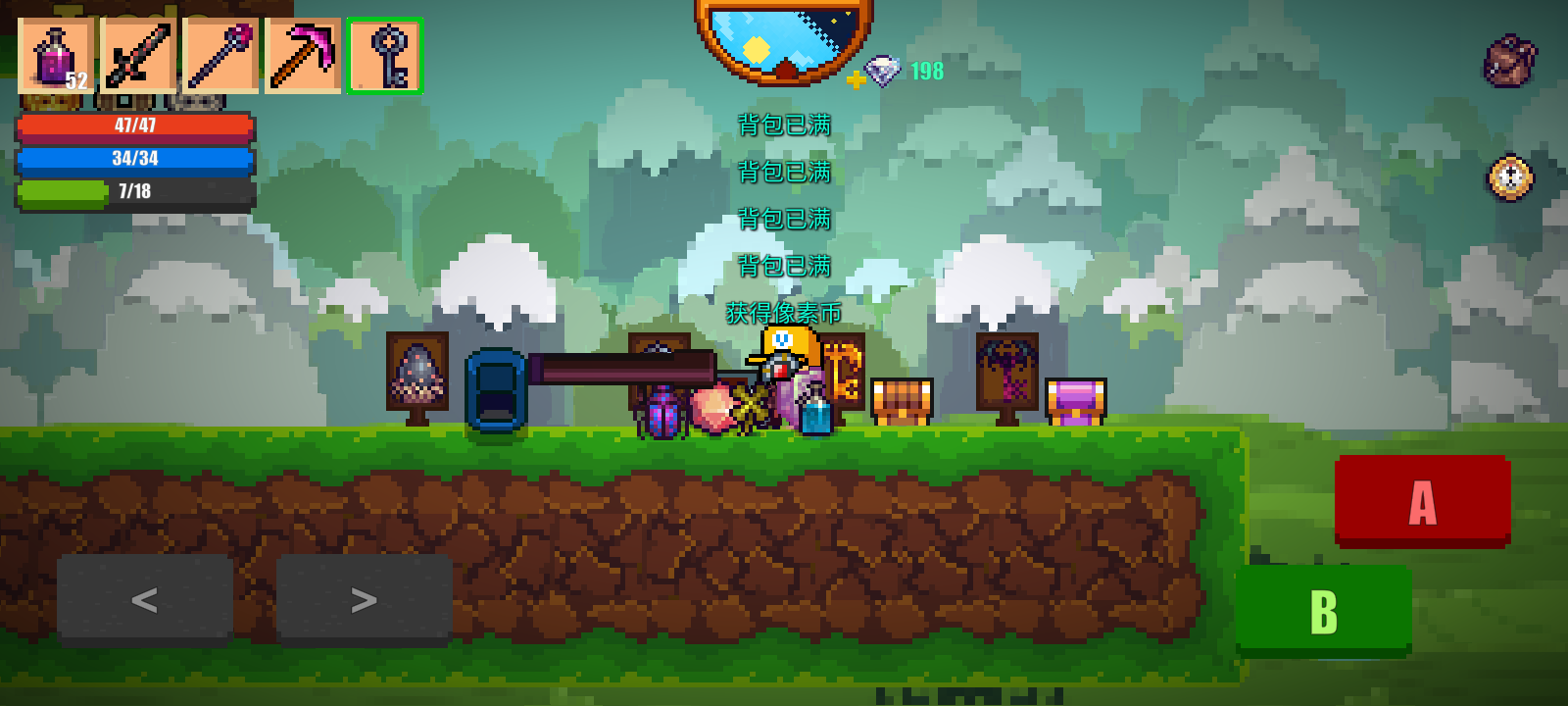Open the backpack inventory
The width and height of the screenshot is (1568, 706).
1509,62
